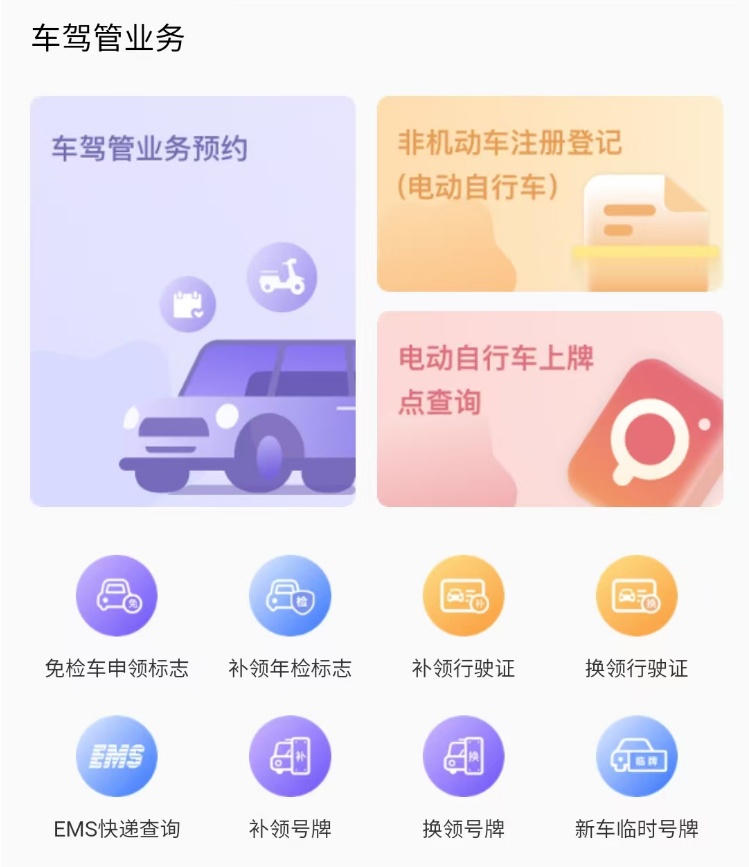Image resolution: width=749 pixels, height=867 pixels.
Task: Tap the 补领年检标志 icon
Action: [x=290, y=597]
